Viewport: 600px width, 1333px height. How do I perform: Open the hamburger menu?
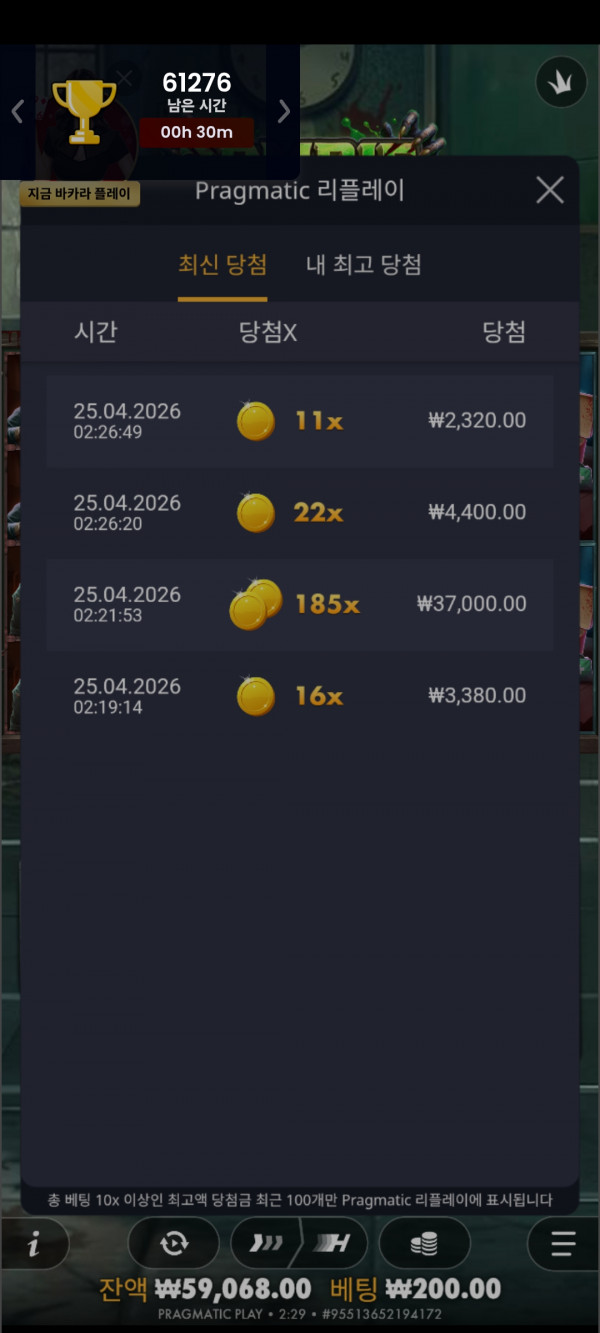tap(563, 1243)
